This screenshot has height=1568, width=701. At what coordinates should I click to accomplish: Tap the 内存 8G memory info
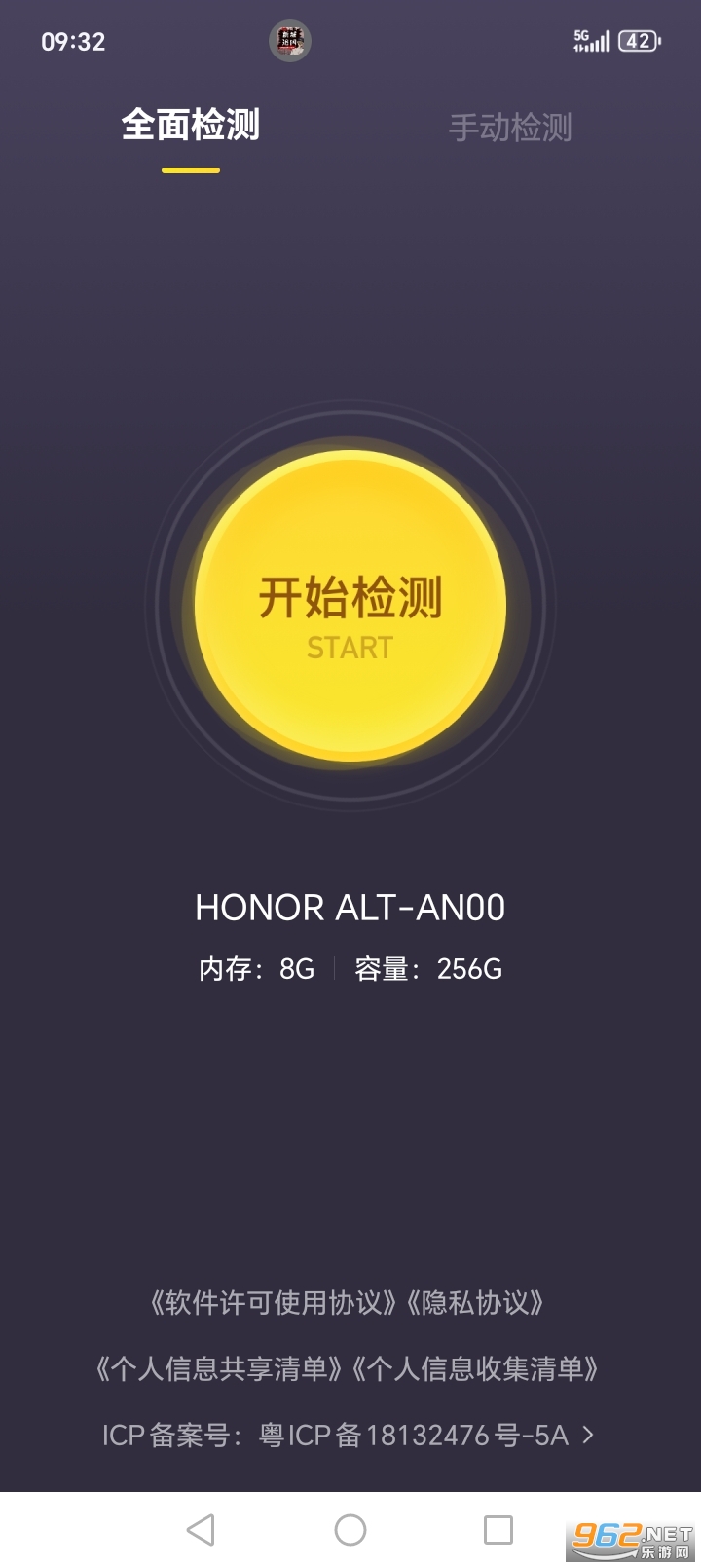coord(256,969)
